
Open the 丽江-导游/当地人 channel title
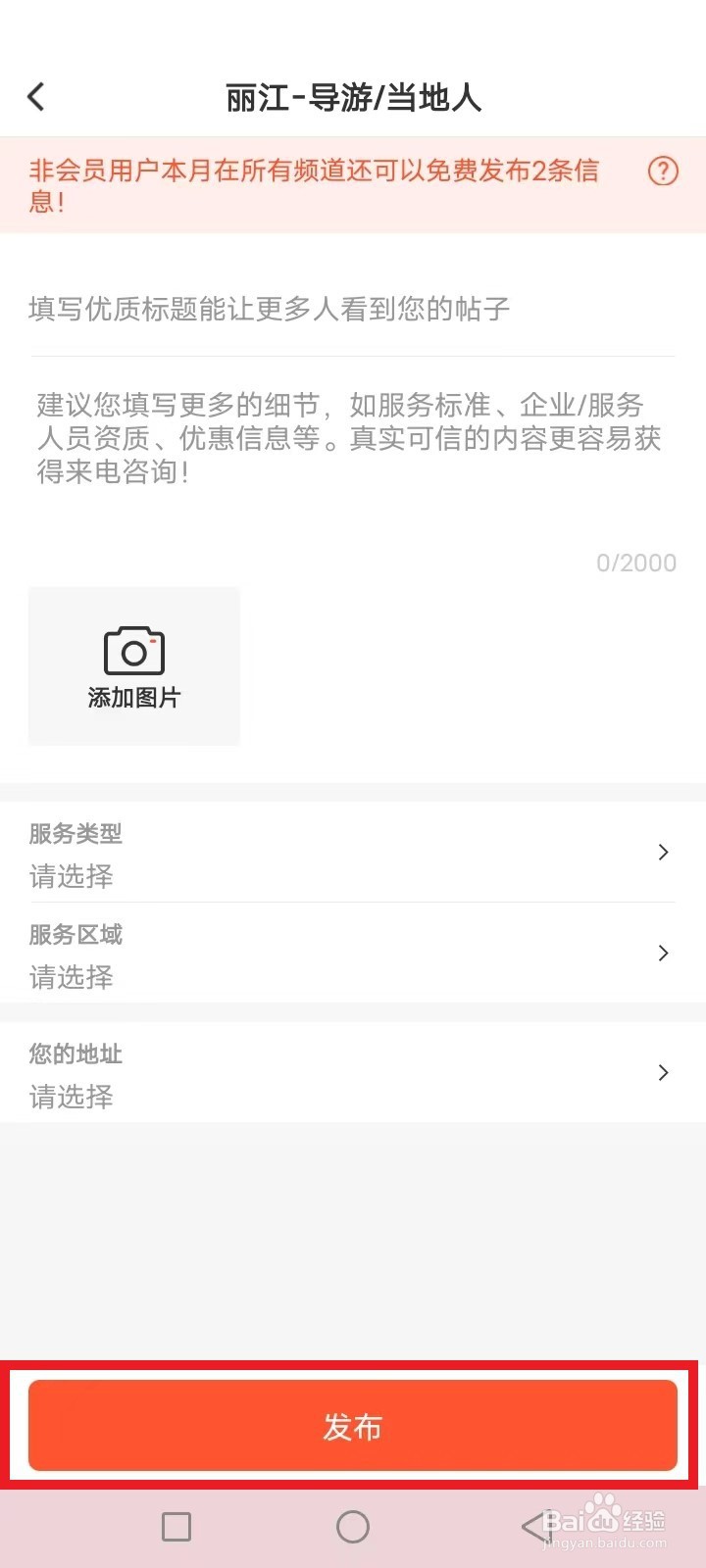tap(353, 97)
